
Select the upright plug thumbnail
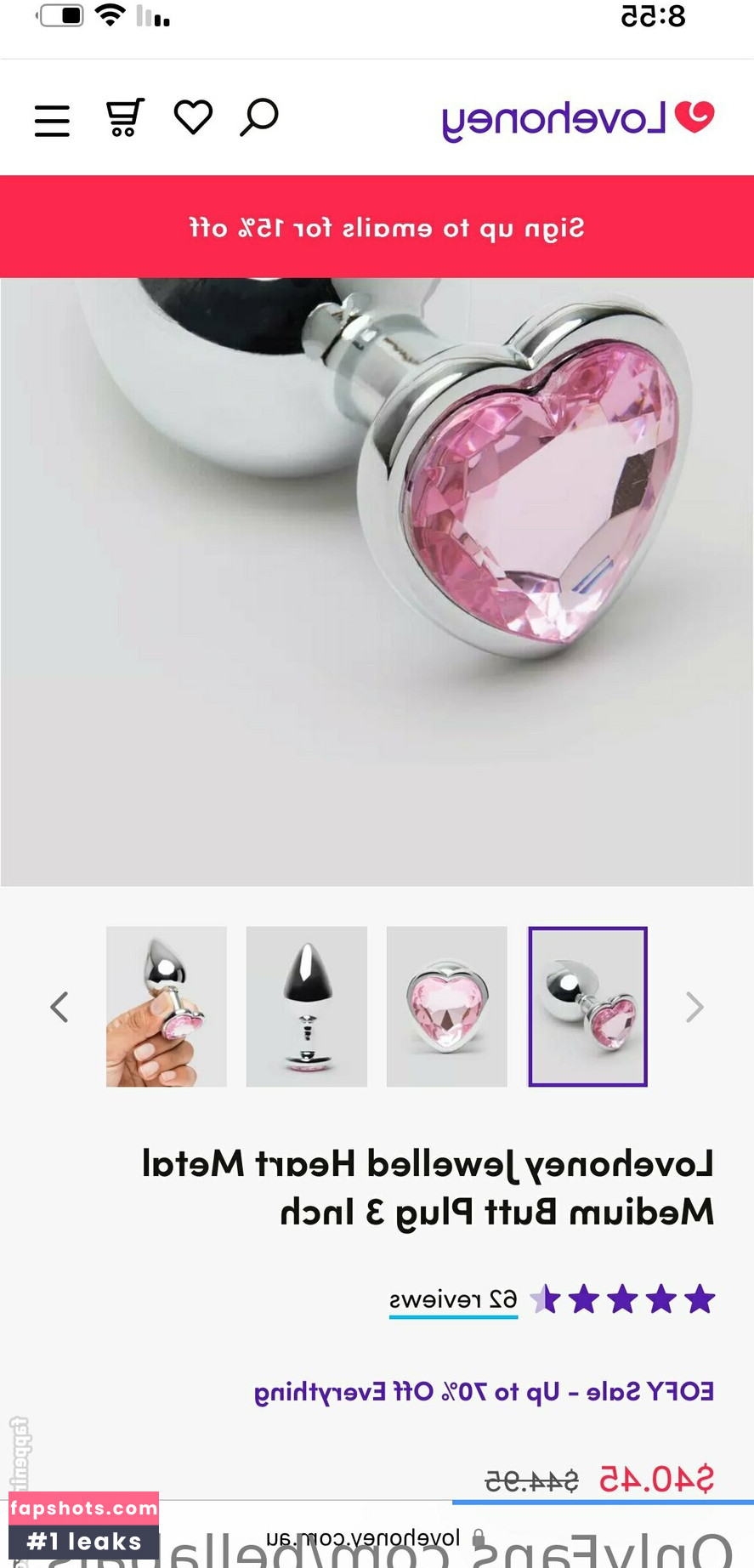coord(307,1006)
